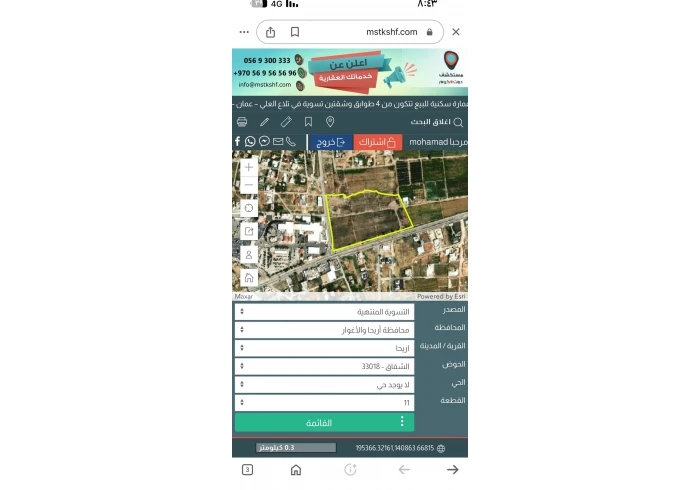Zoom out of the map

tap(248, 185)
